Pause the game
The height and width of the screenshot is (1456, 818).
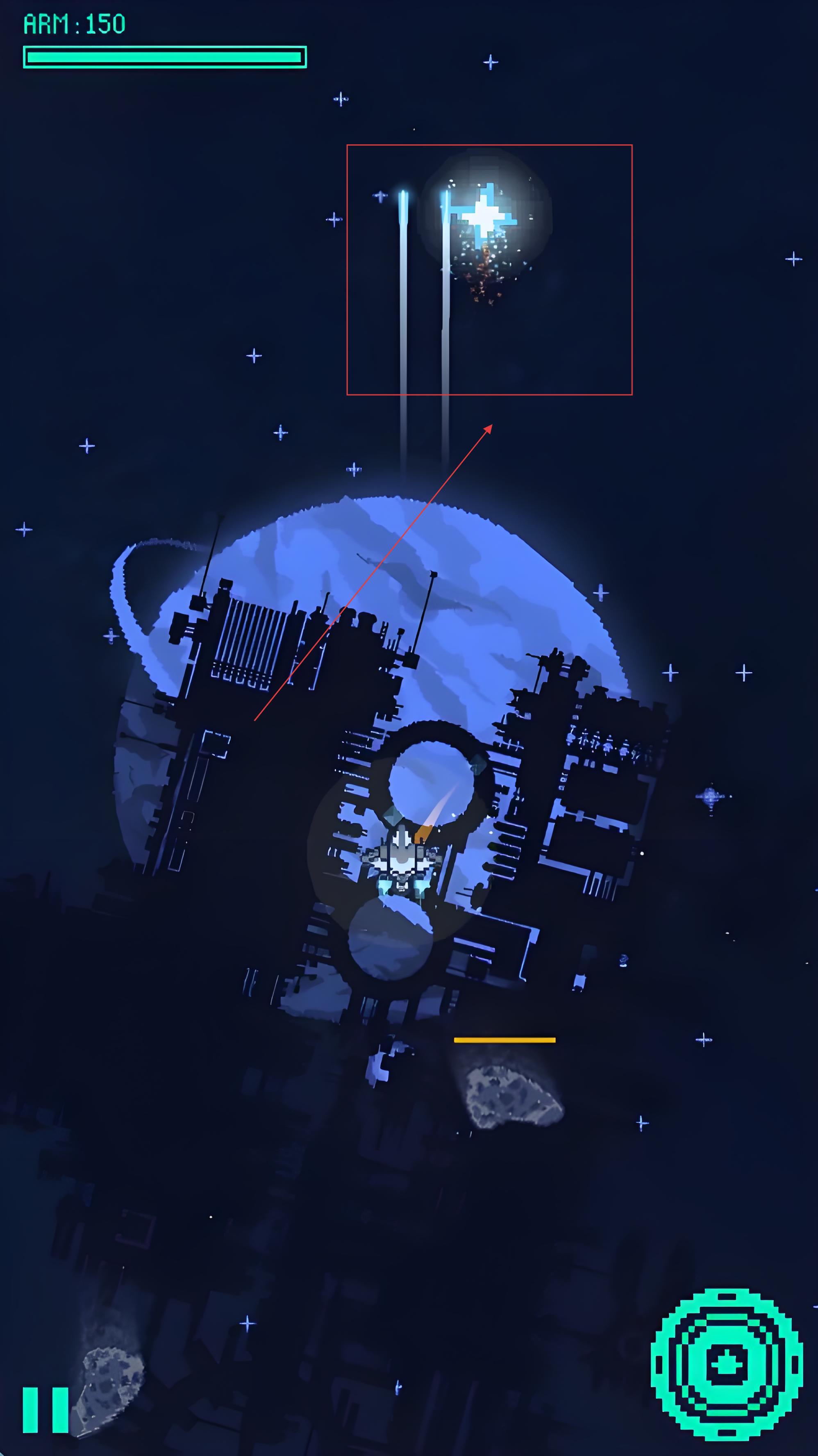click(x=45, y=1410)
